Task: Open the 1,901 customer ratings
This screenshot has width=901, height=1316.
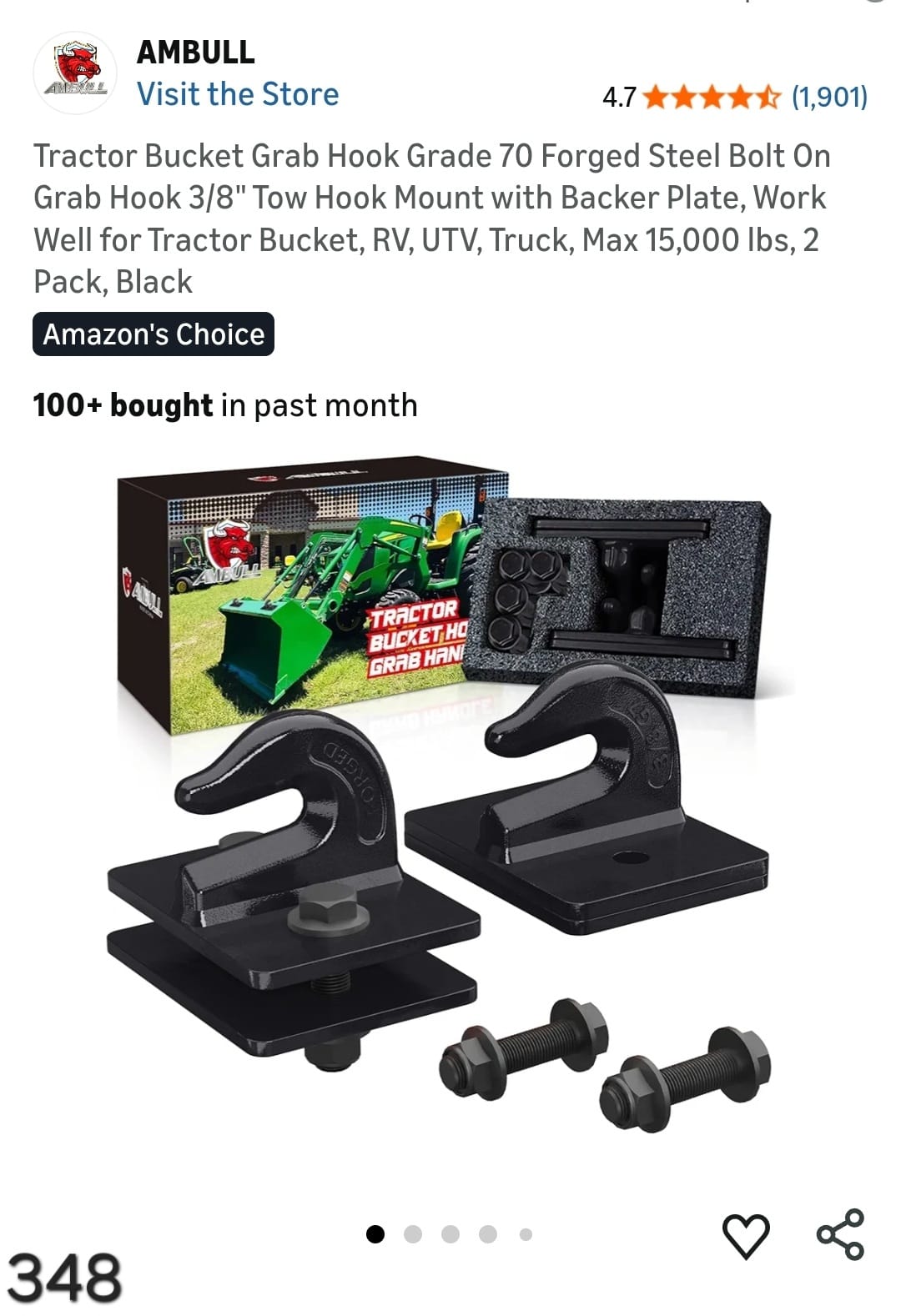Action: (829, 97)
